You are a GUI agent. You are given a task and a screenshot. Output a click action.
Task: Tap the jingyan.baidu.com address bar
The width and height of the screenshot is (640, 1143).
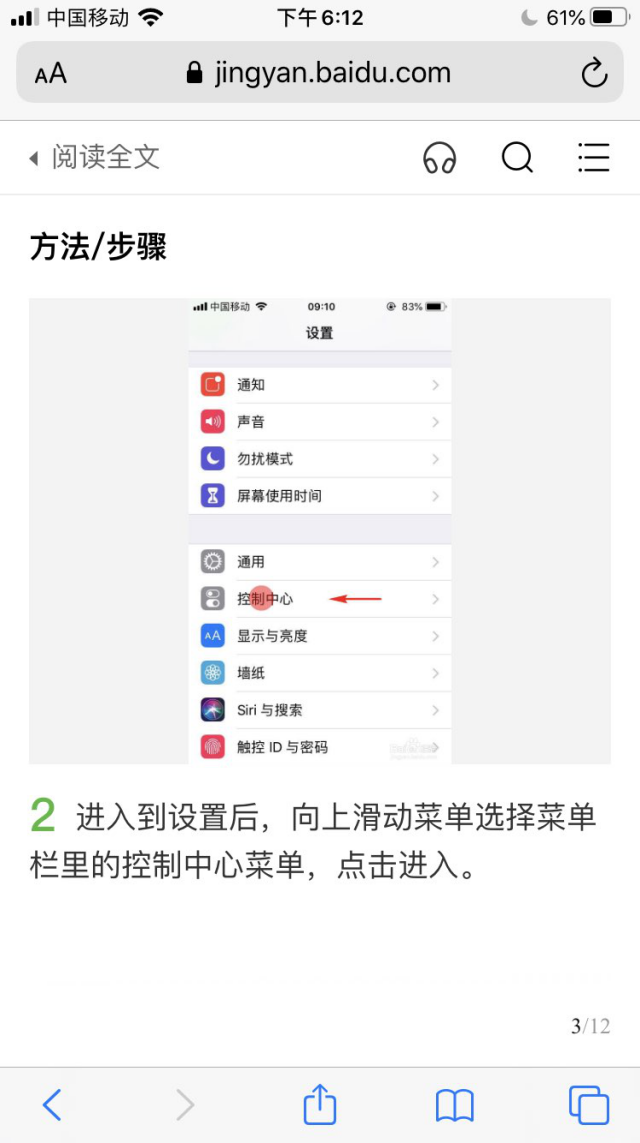coord(318,73)
